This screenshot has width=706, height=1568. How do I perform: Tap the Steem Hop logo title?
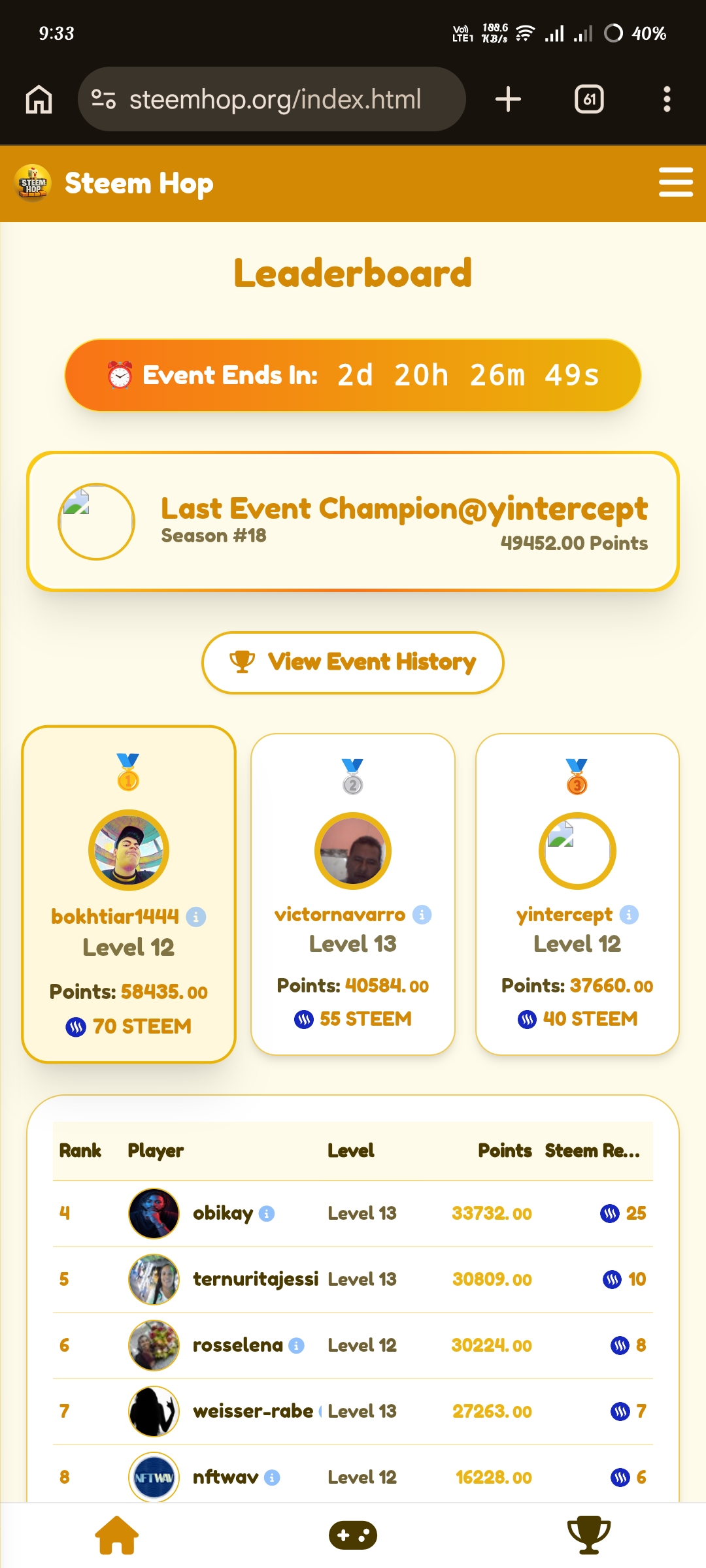pos(114,183)
